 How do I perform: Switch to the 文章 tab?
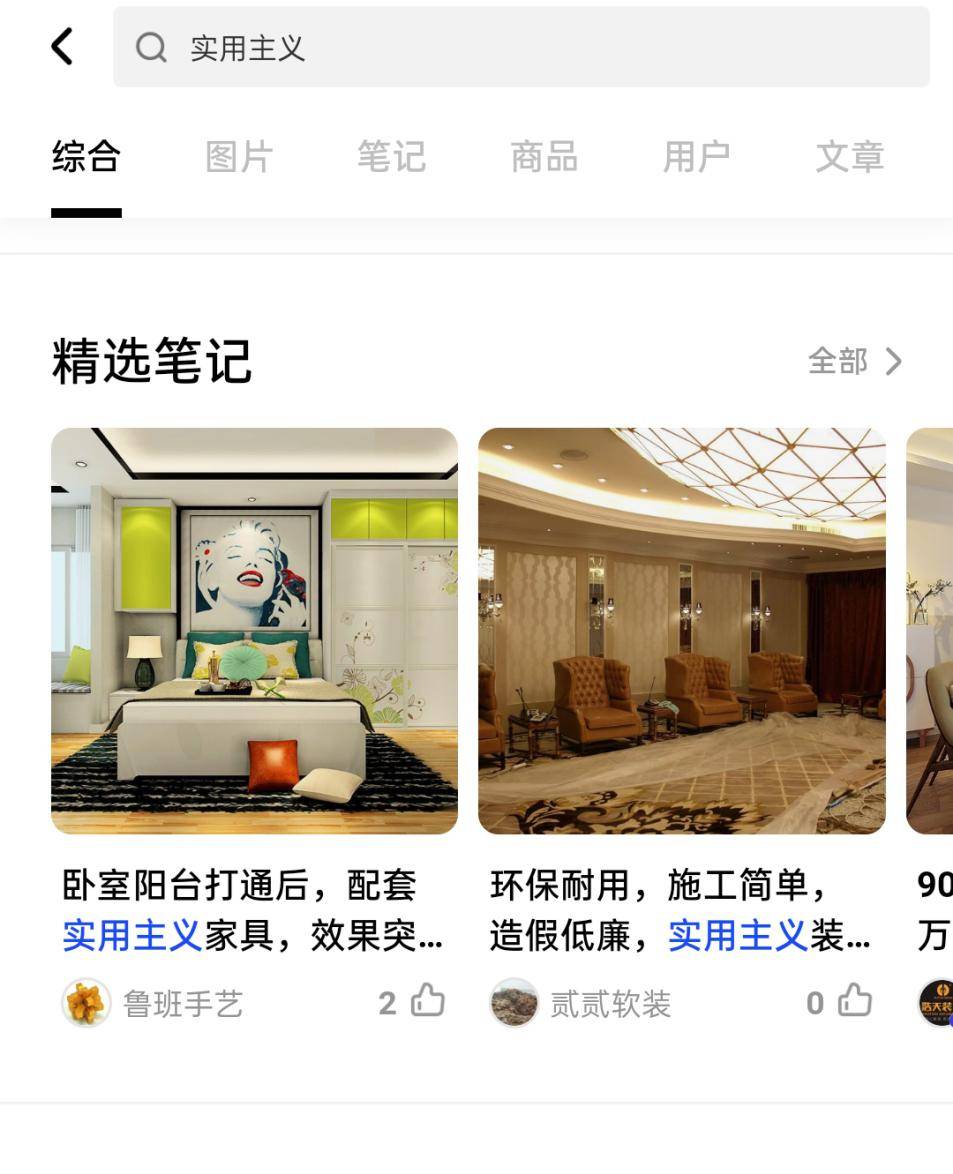coord(849,157)
